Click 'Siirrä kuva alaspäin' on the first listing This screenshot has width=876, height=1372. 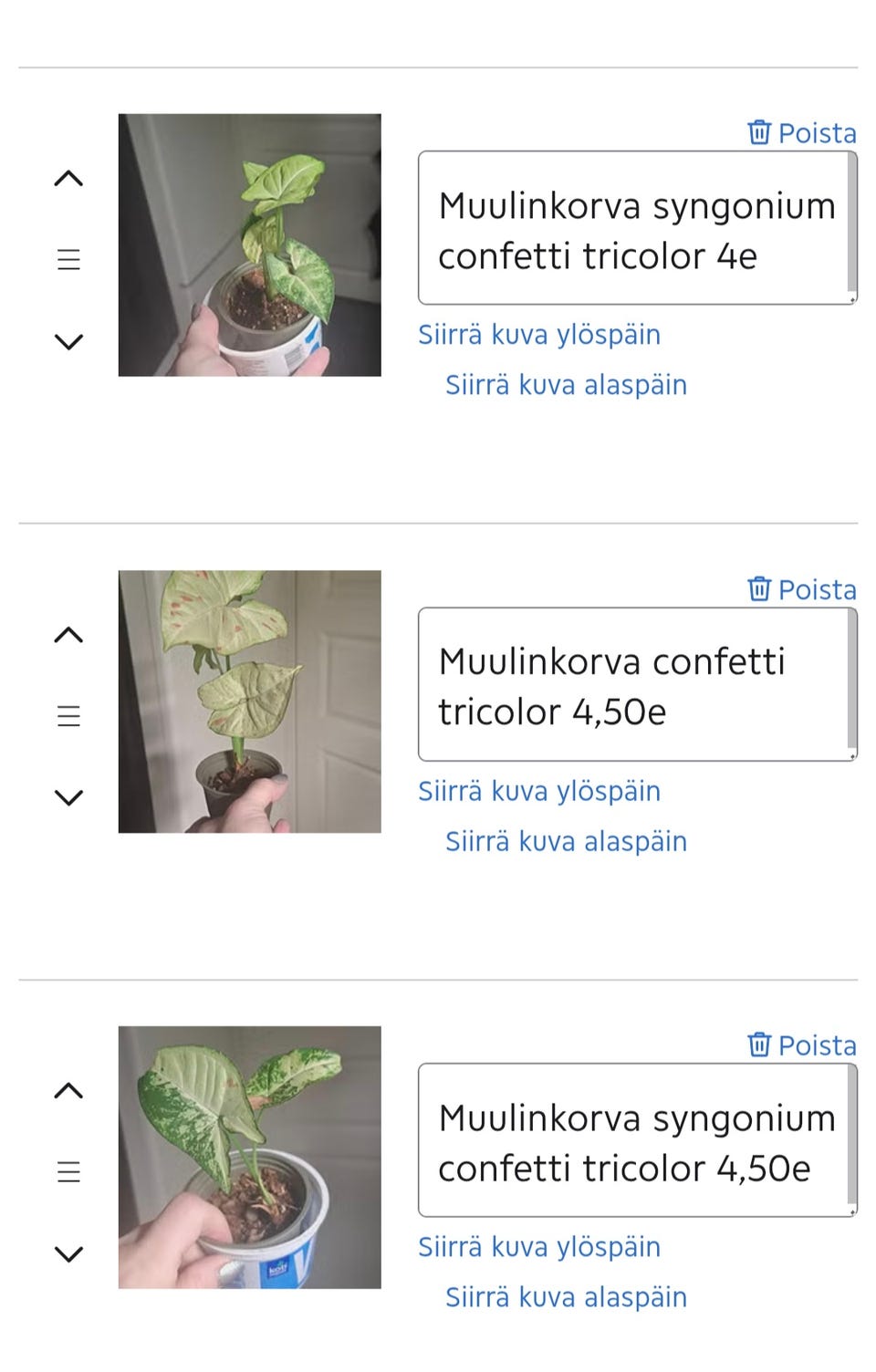click(x=566, y=385)
